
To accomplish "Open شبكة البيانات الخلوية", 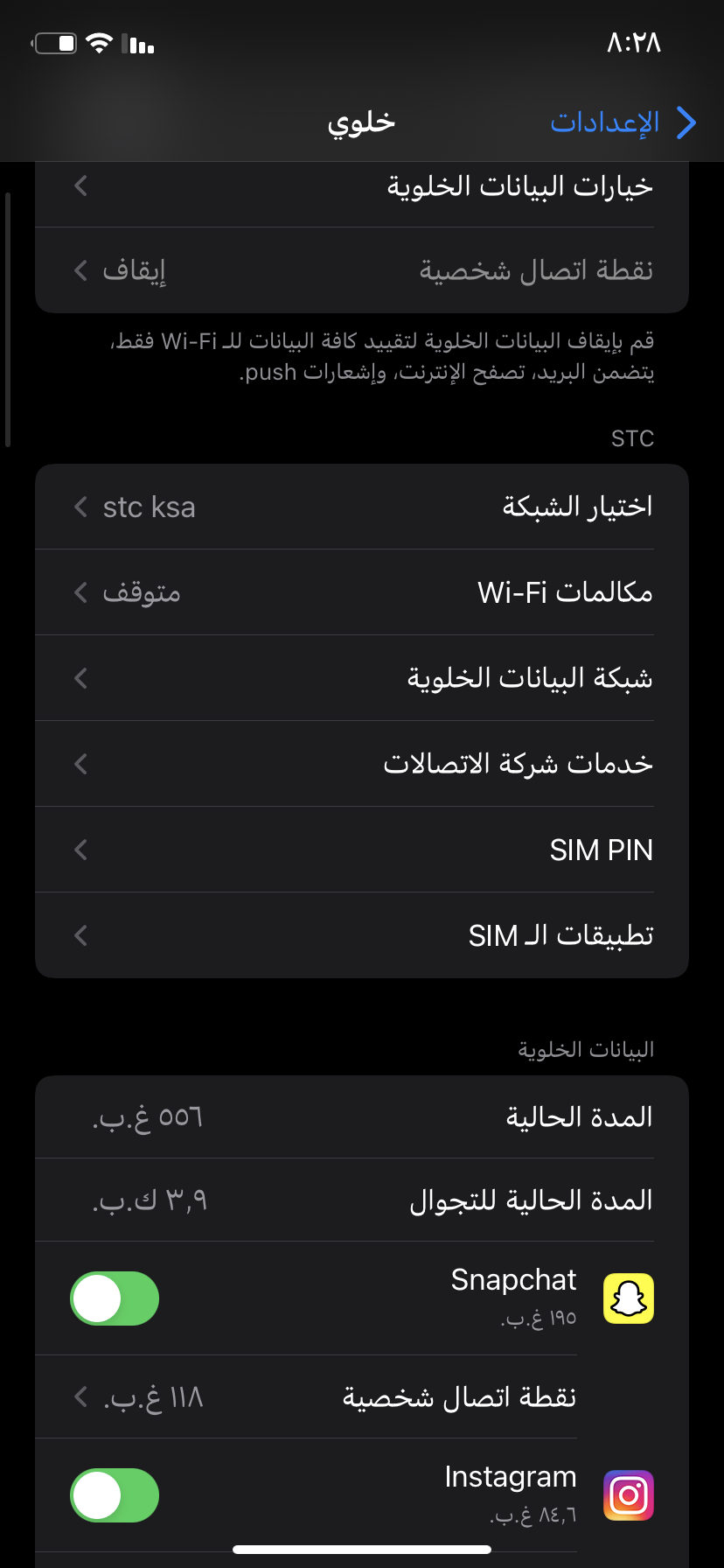I will [362, 678].
